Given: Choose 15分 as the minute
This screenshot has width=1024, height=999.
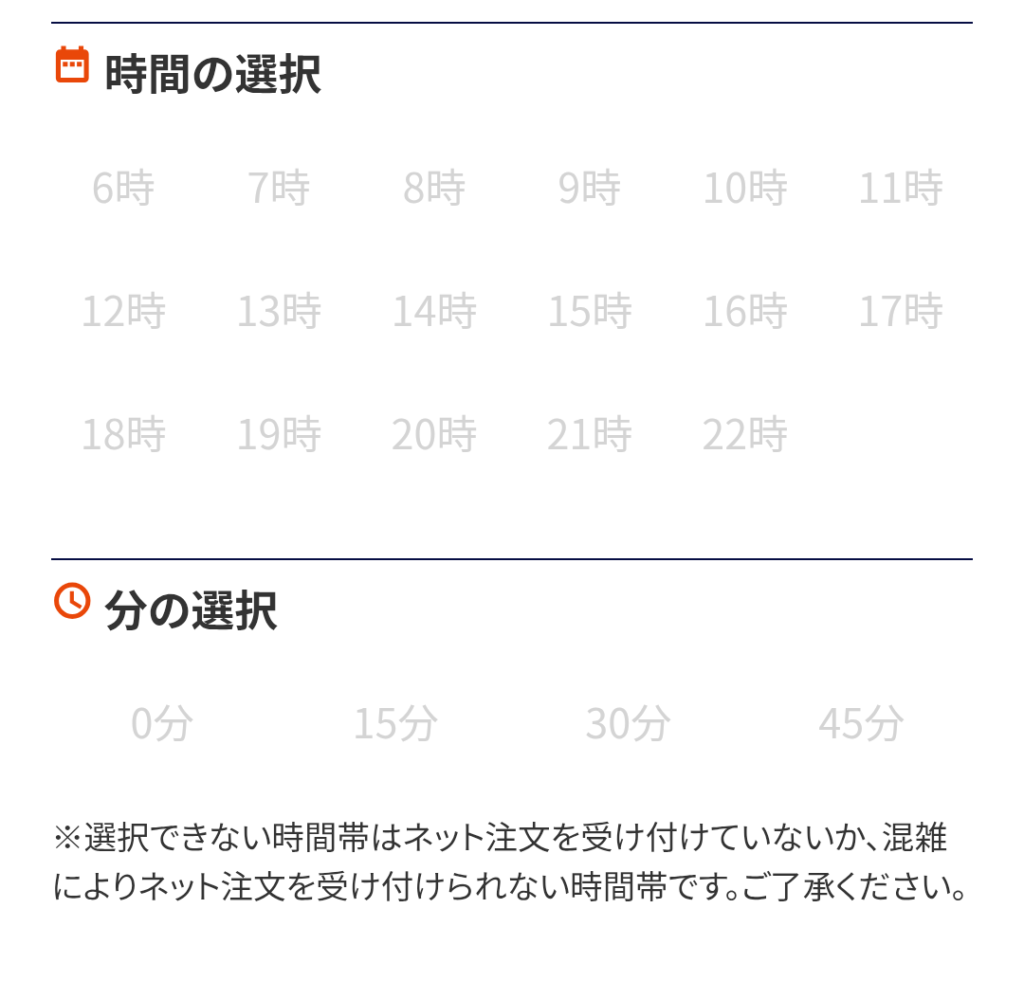Looking at the screenshot, I should pos(395,723).
